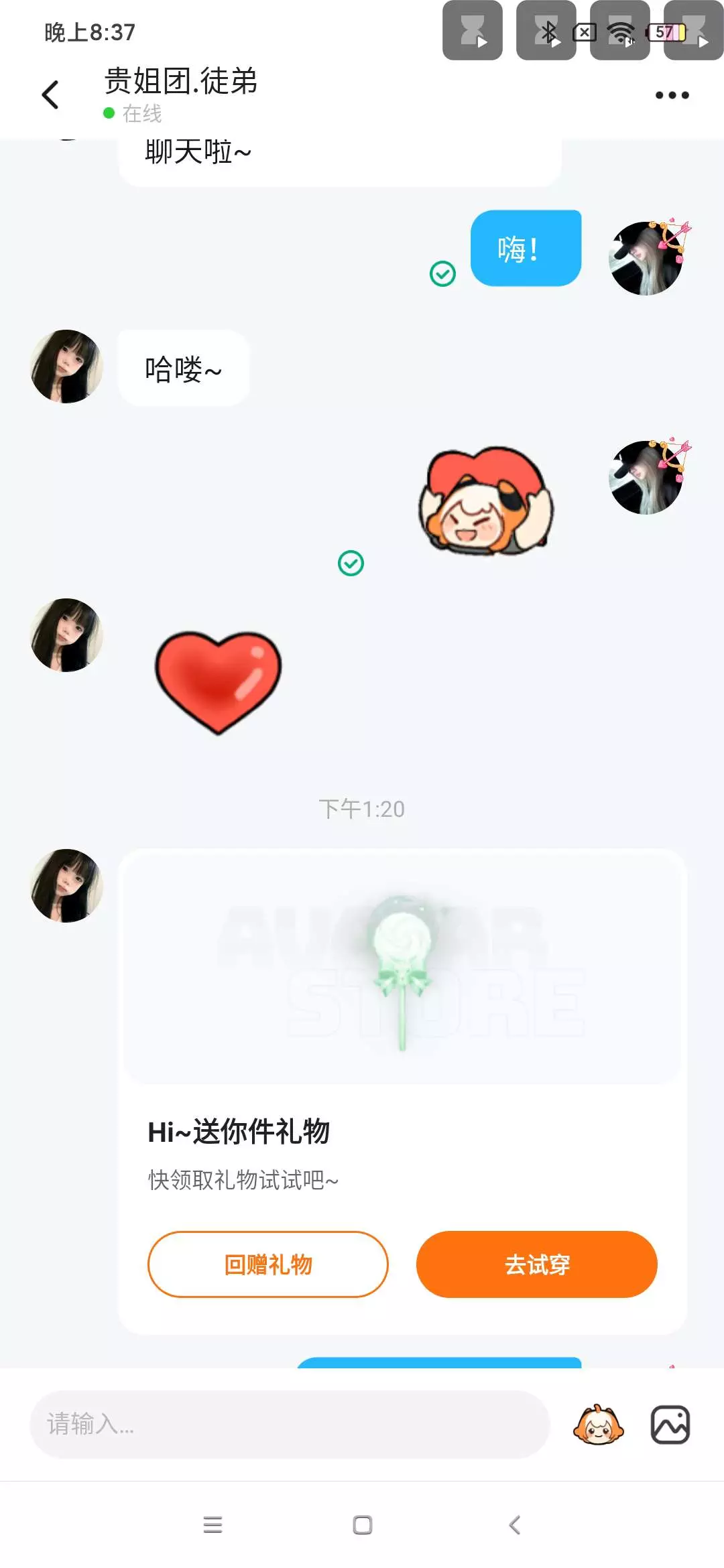Open the image gallery picker
This screenshot has width=724, height=1568.
tap(670, 1424)
